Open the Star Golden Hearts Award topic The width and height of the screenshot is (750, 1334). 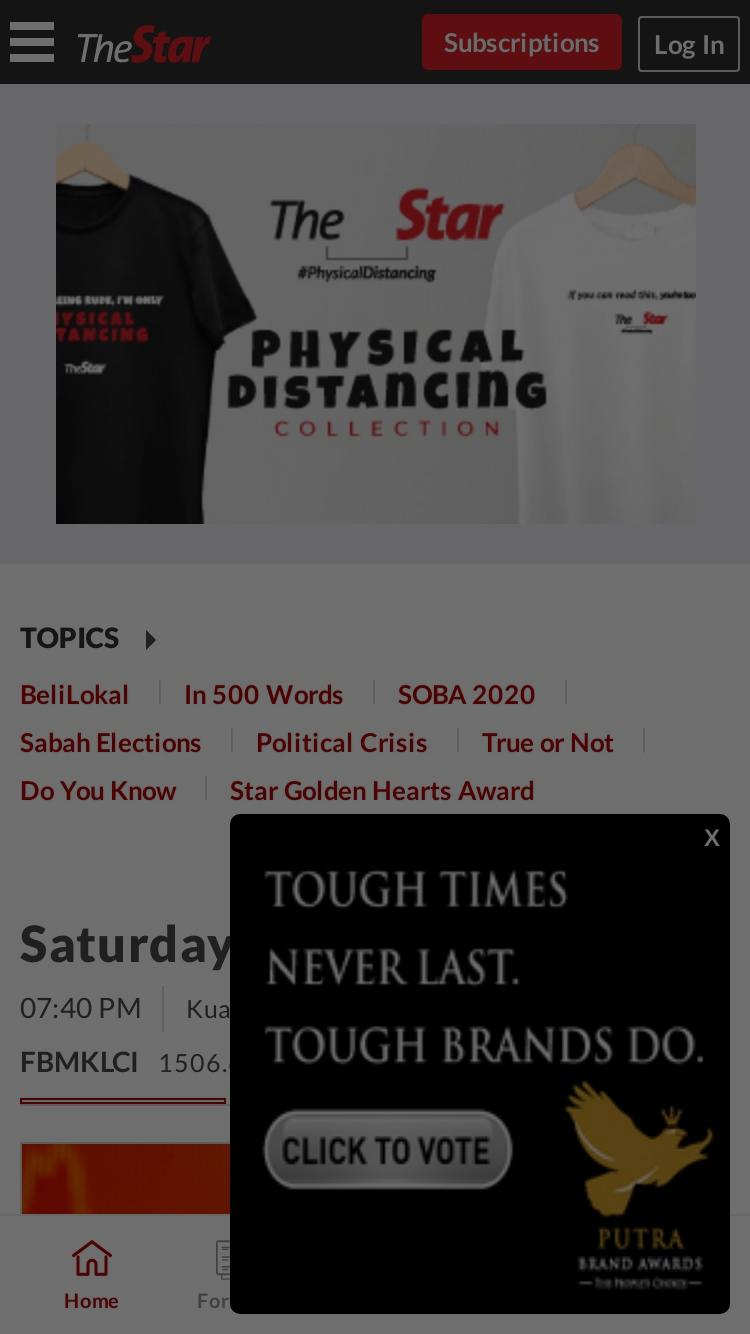pos(382,790)
